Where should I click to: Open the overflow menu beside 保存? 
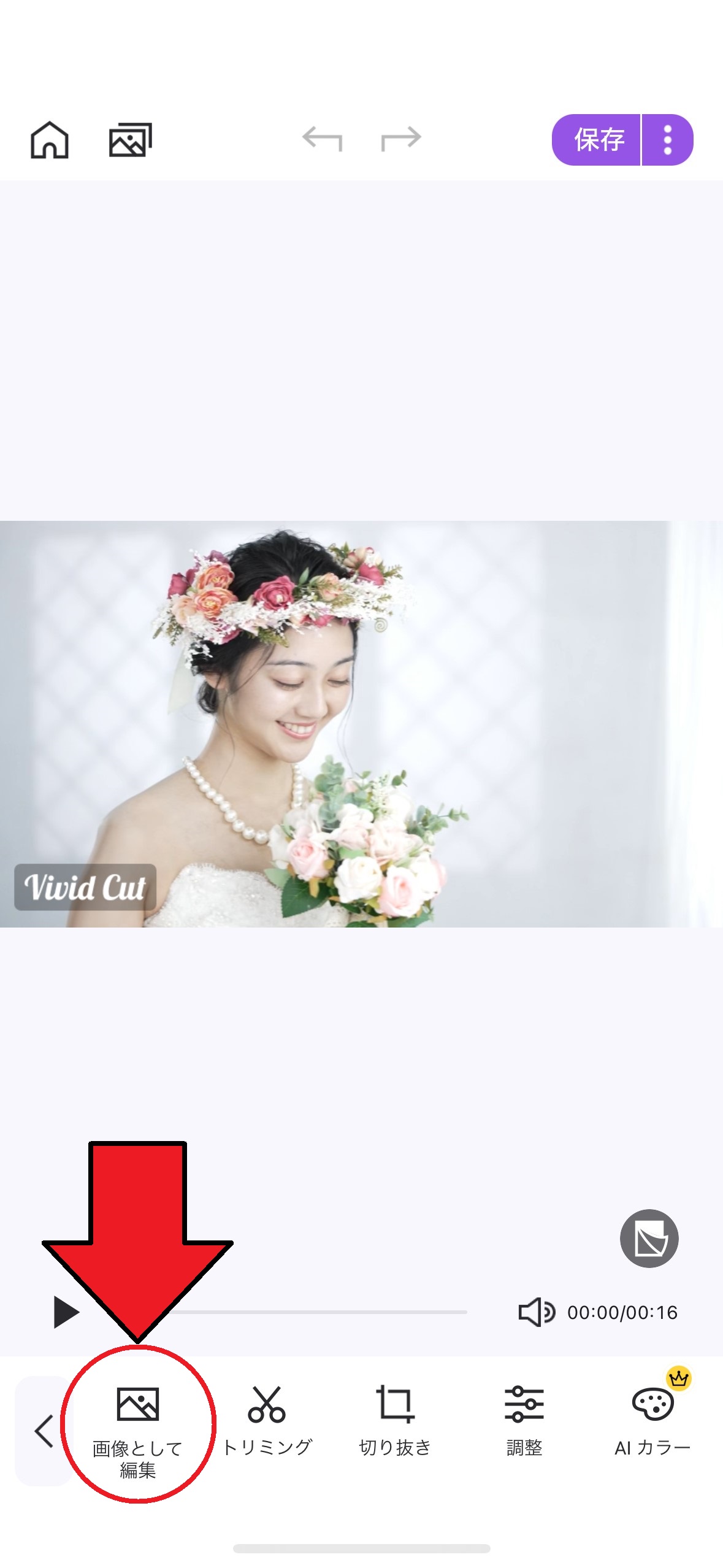(668, 140)
